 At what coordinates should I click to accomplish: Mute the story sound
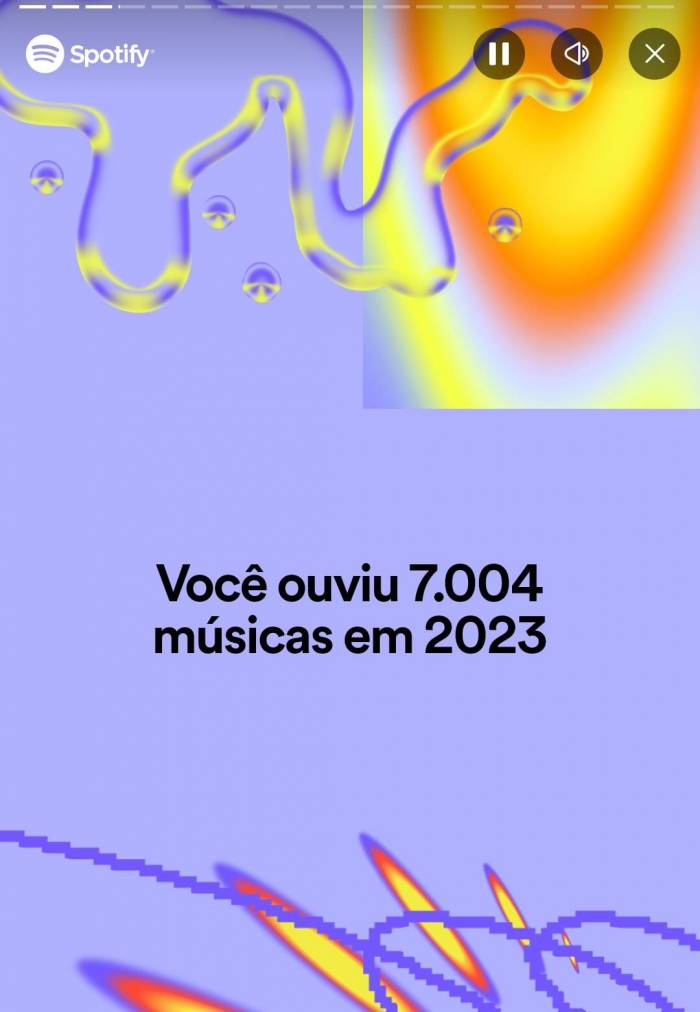[x=576, y=54]
